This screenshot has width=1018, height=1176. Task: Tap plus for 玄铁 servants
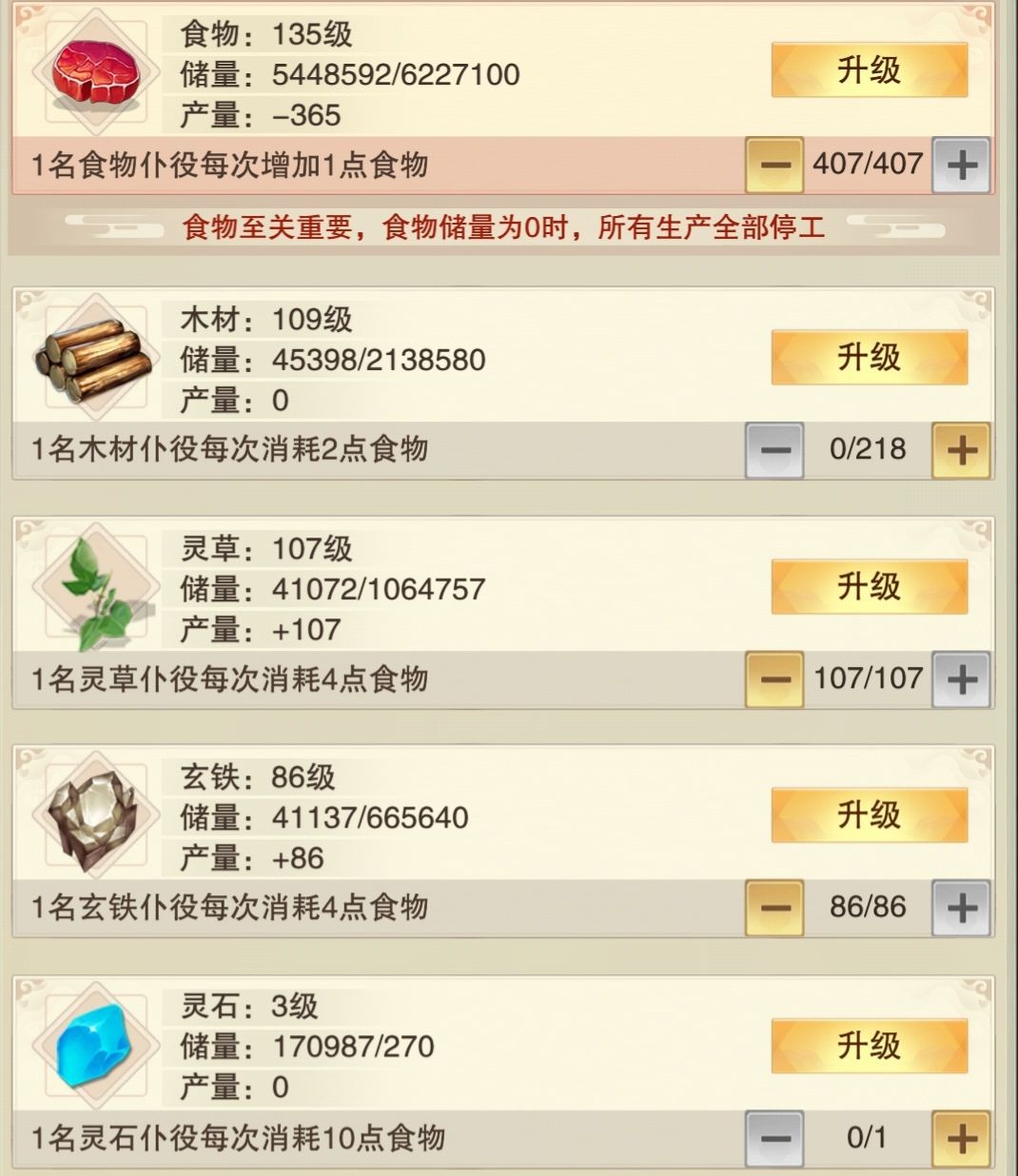962,907
